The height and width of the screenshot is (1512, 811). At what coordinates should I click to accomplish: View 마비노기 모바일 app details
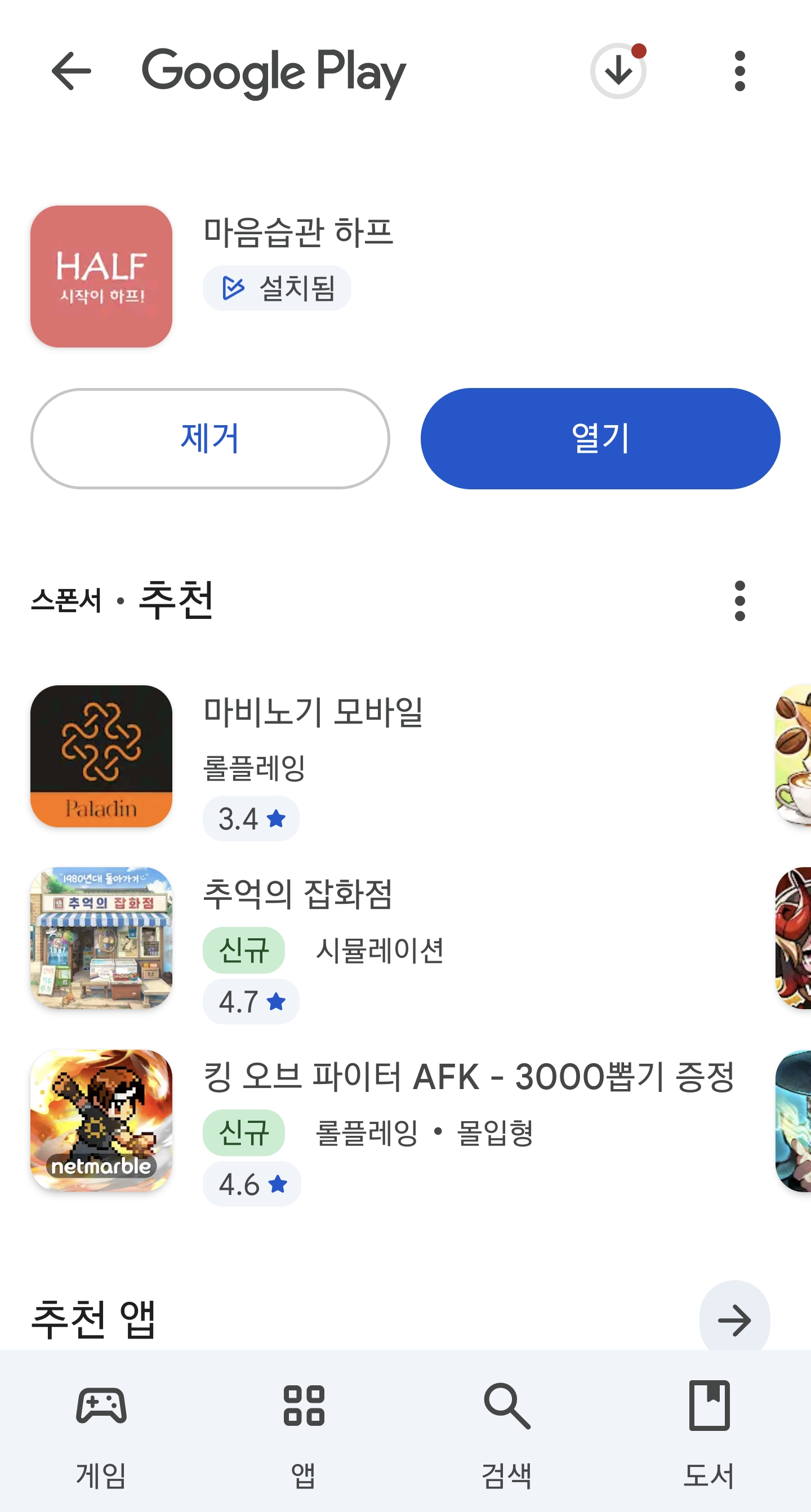point(313,712)
